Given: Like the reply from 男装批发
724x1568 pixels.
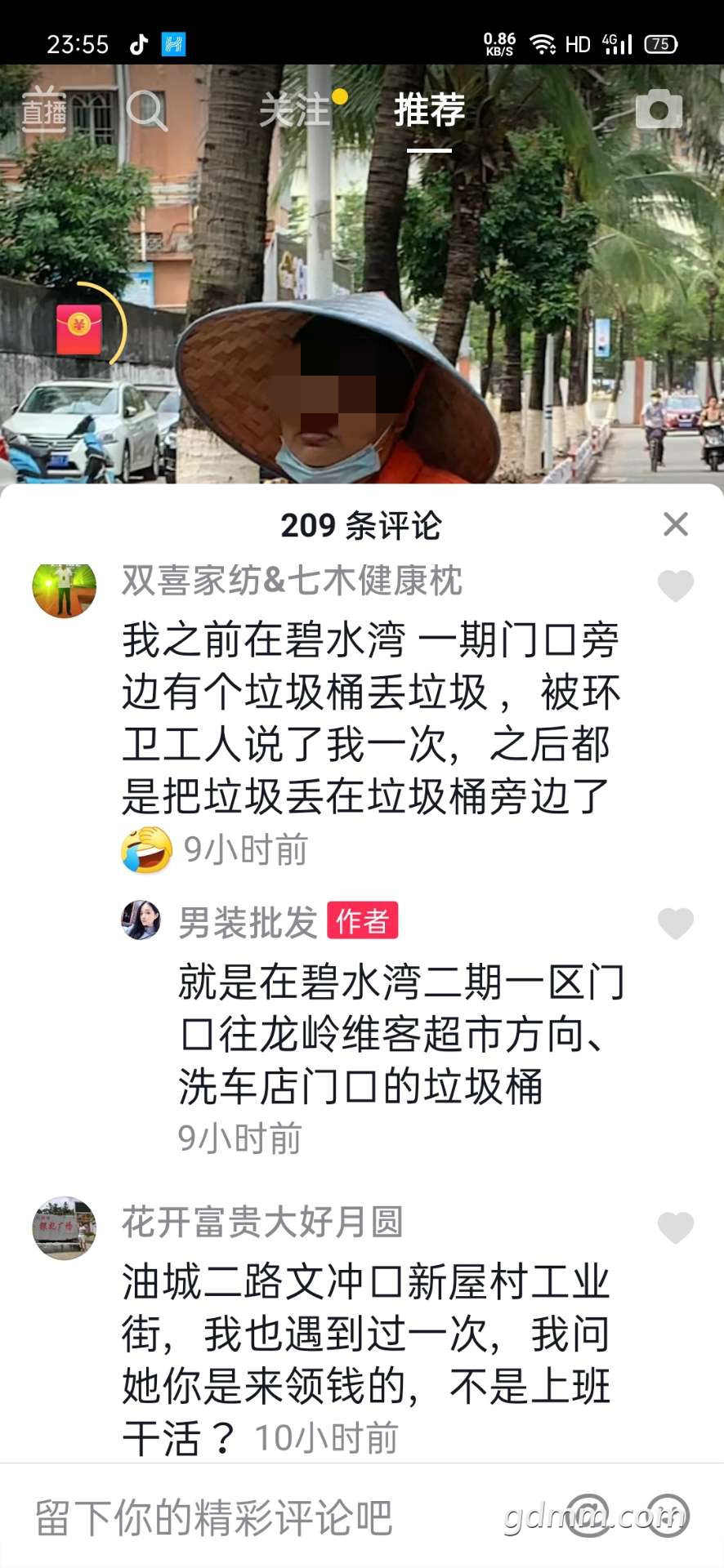Looking at the screenshot, I should [x=675, y=924].
